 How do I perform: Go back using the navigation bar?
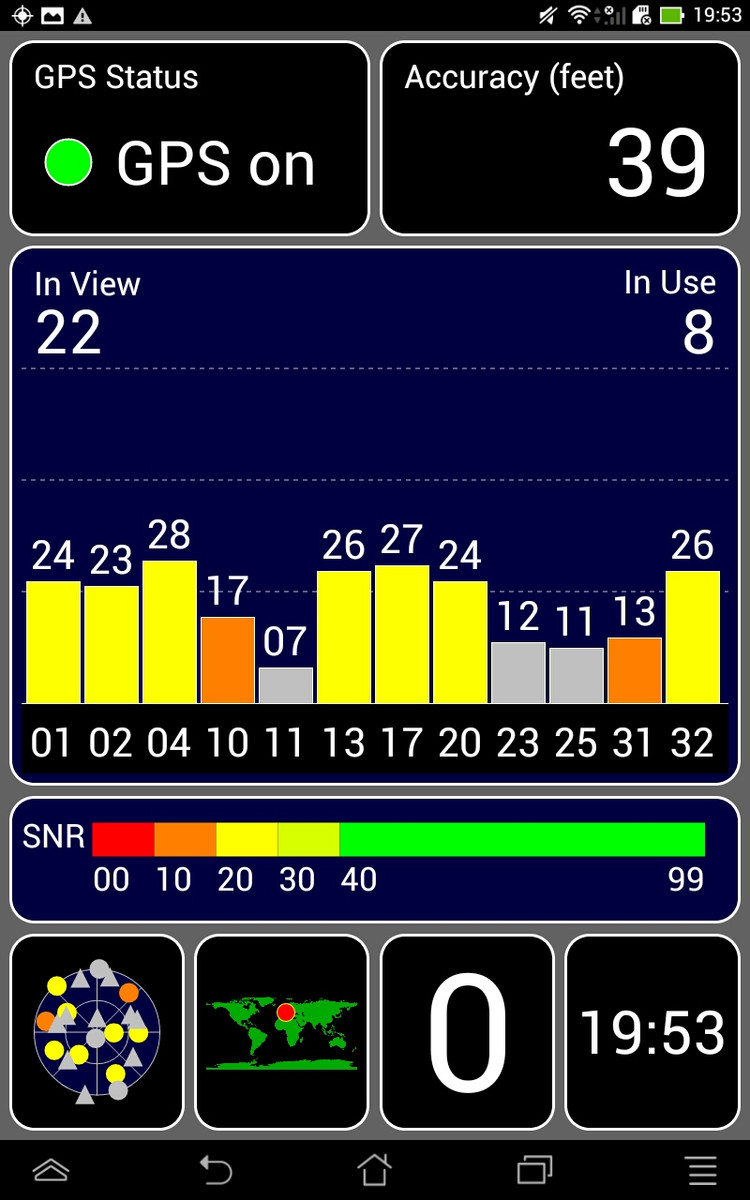click(x=215, y=1169)
